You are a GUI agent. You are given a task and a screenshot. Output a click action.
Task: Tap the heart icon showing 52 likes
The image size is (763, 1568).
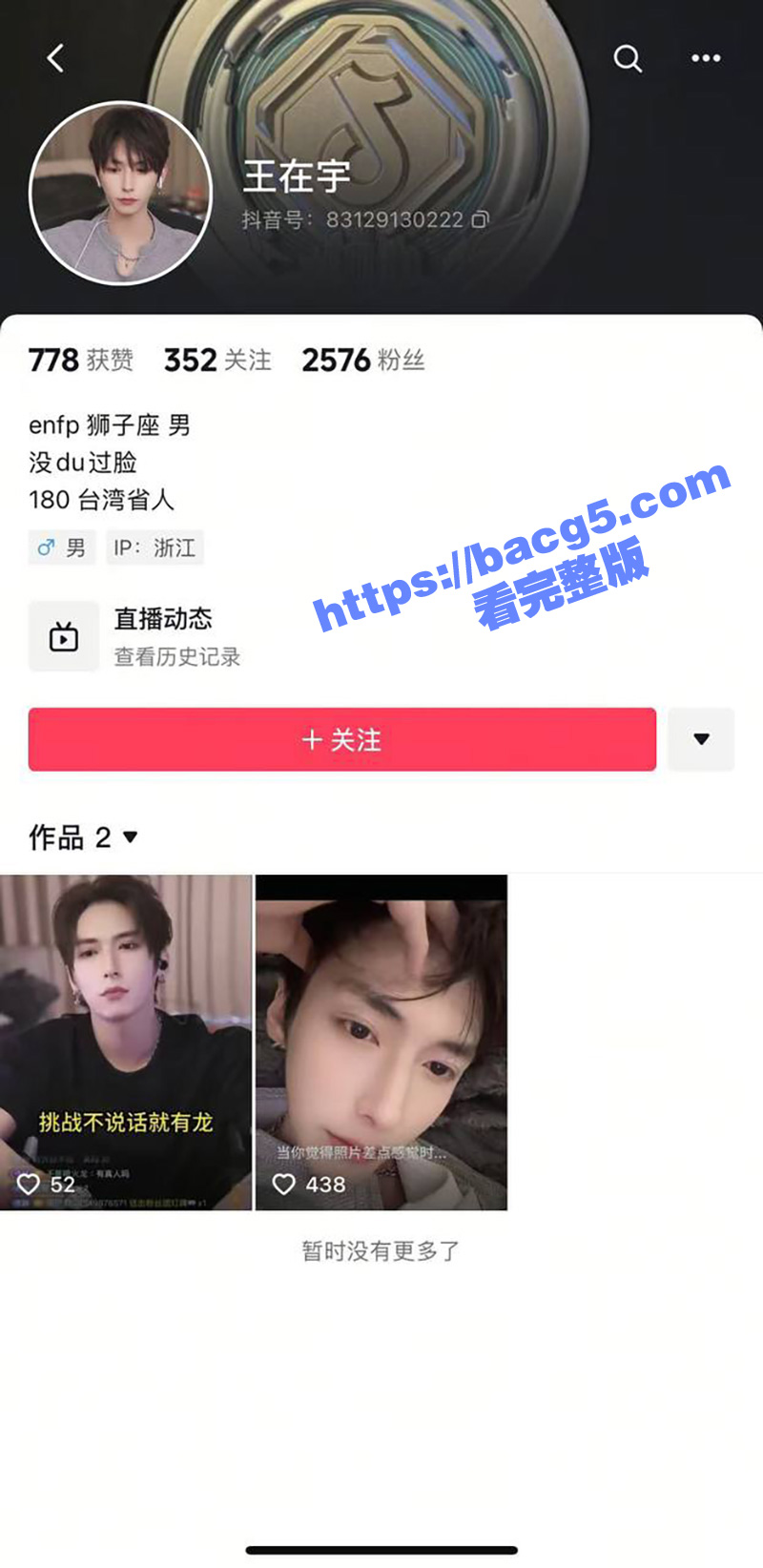31,1184
